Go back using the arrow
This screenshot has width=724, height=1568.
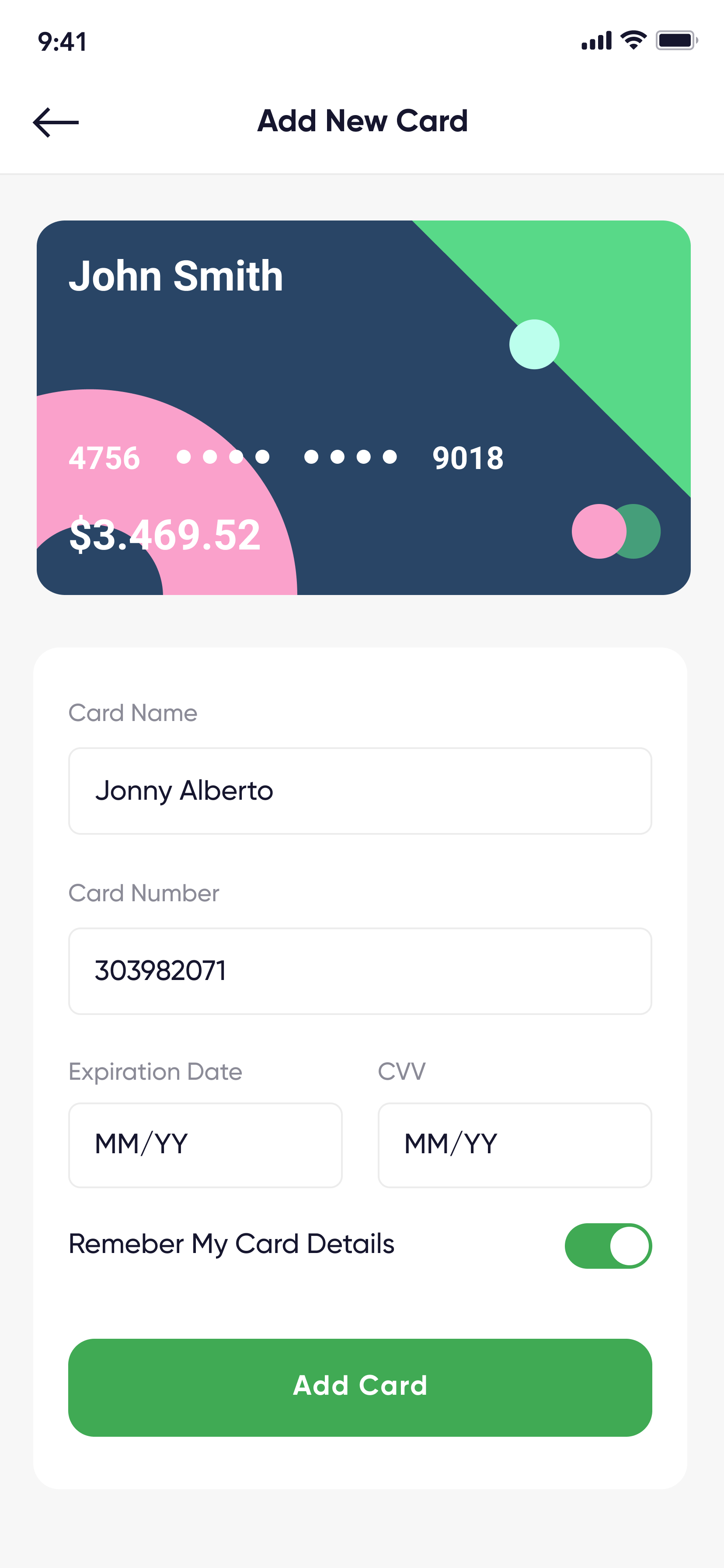click(x=56, y=122)
